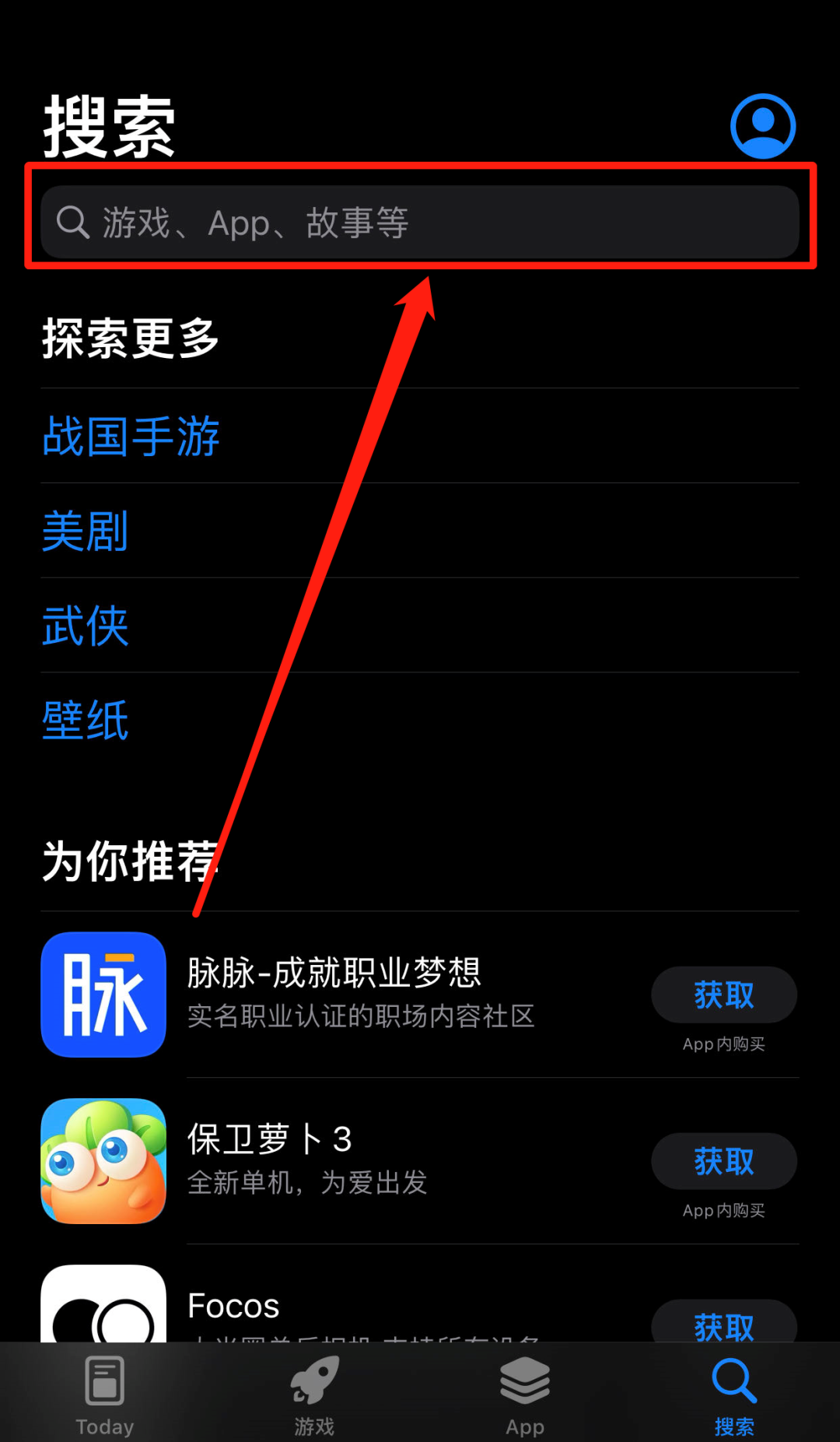Open the 脉脉-成就职业梦想 app listing
The width and height of the screenshot is (840, 1442).
334,993
